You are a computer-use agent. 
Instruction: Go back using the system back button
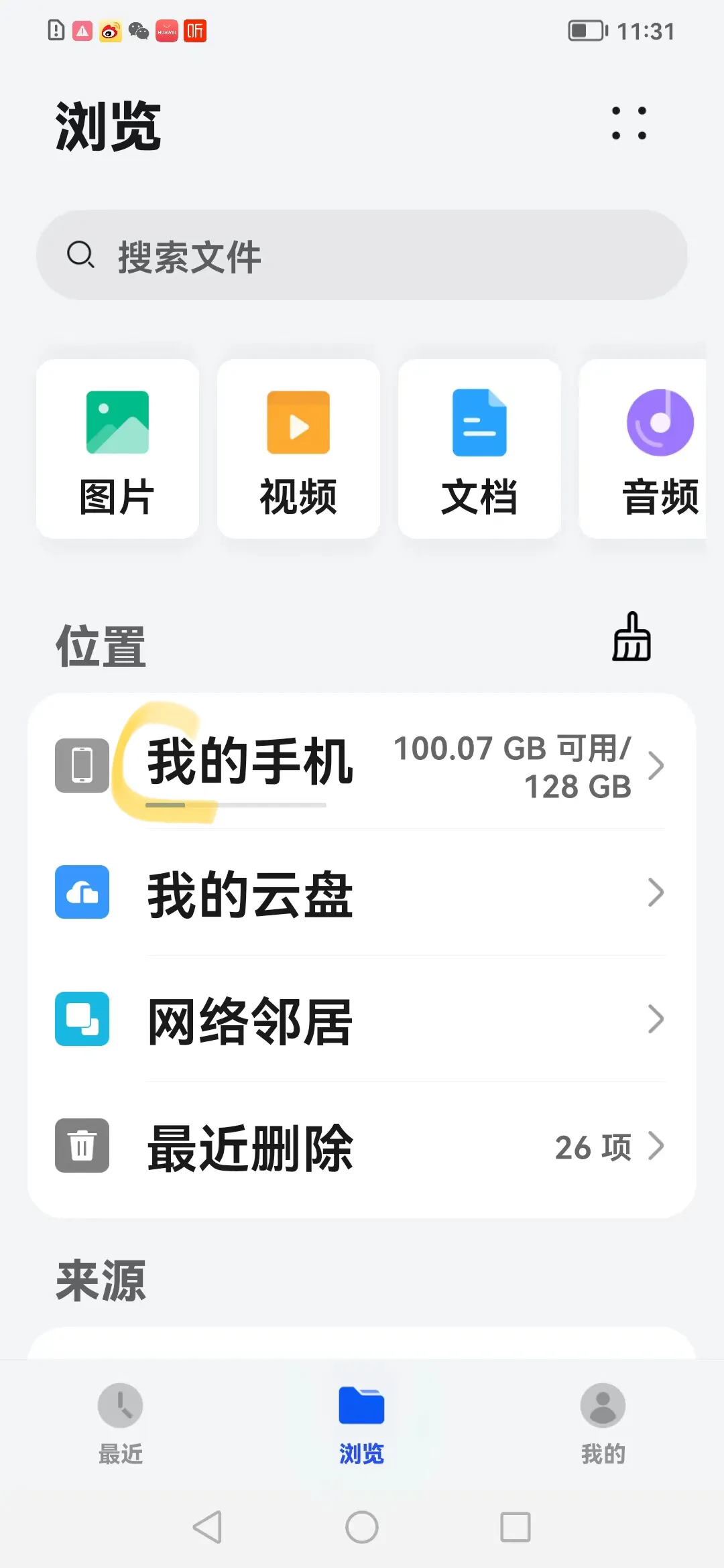208,1527
